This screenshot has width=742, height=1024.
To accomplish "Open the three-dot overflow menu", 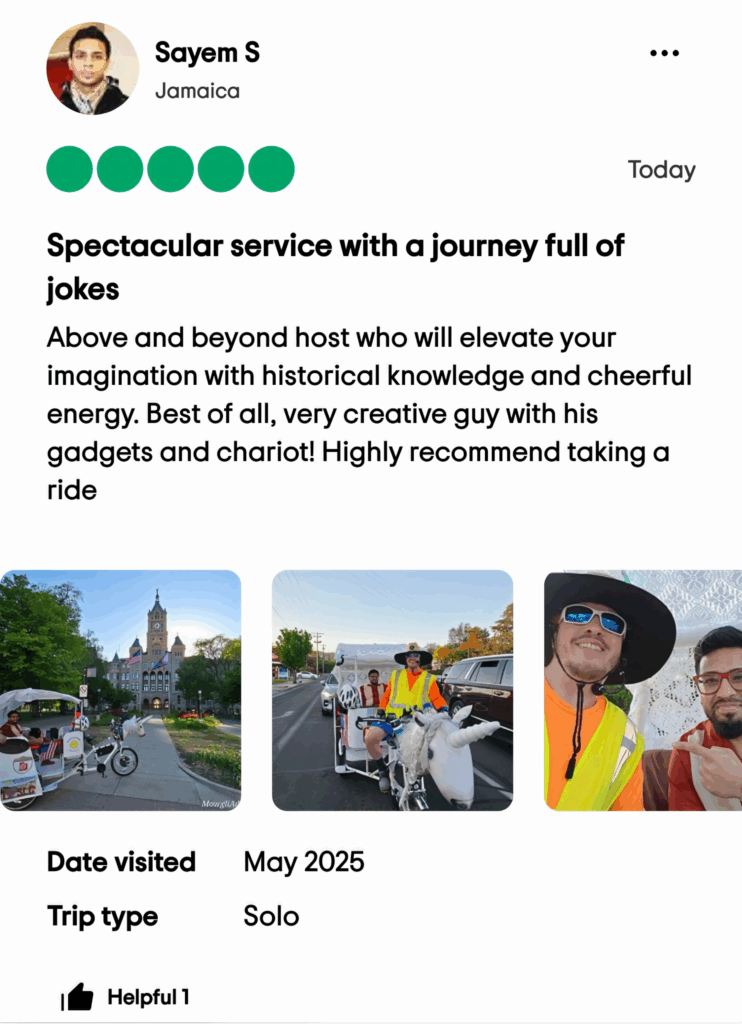I will click(x=664, y=54).
